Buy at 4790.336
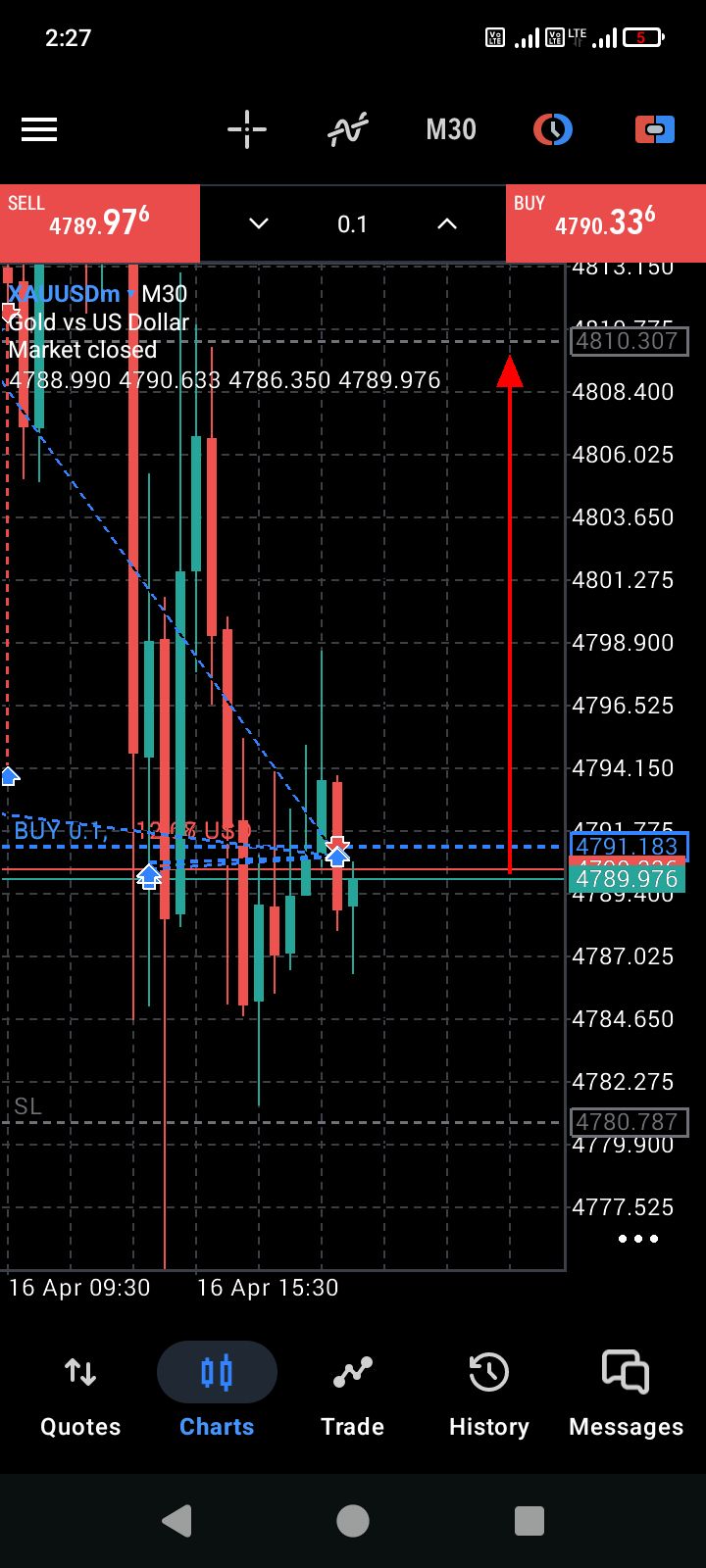 point(605,222)
